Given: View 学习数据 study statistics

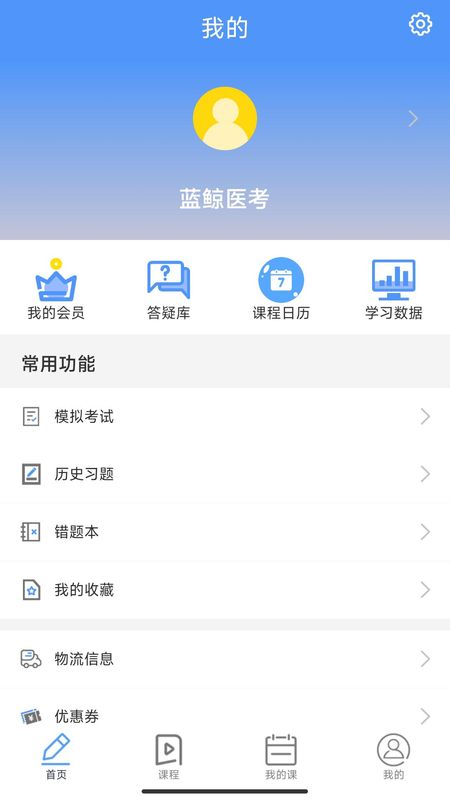Looking at the screenshot, I should click(x=393, y=290).
